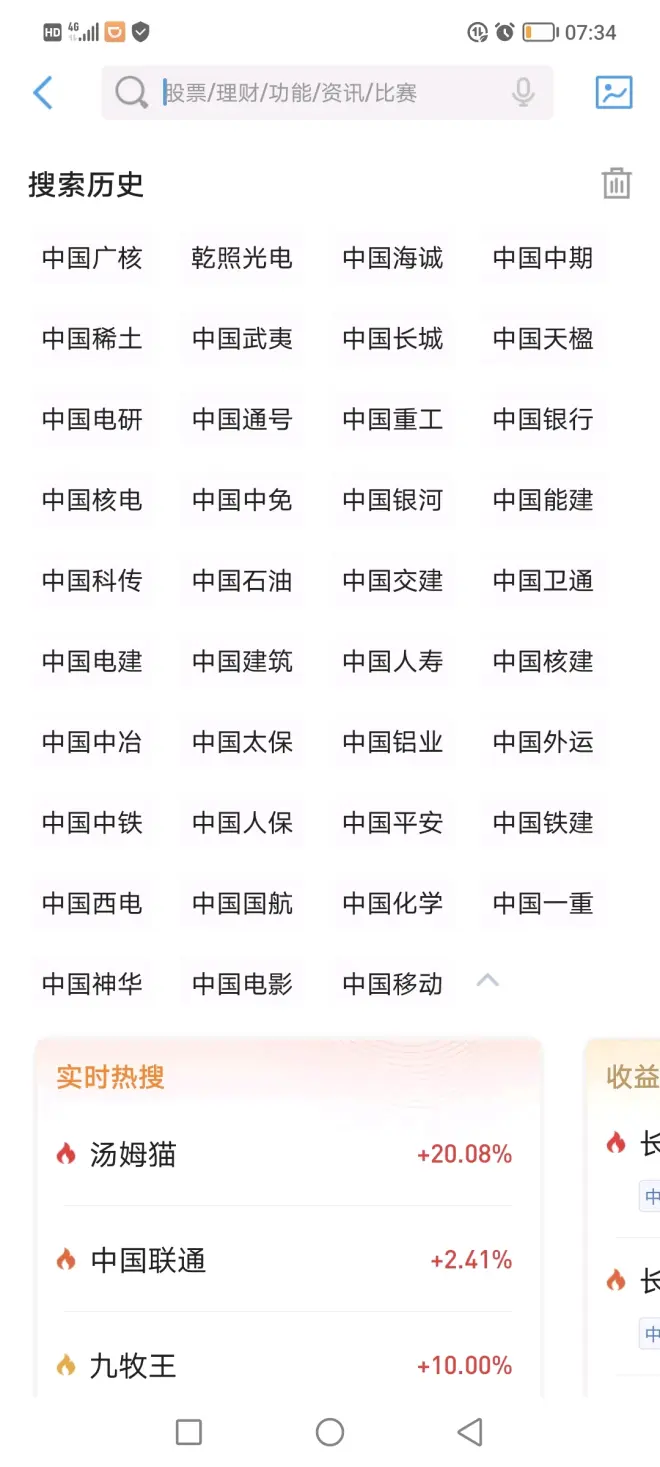Open 中国移动 history chip
This screenshot has width=660, height=1467.
(393, 984)
